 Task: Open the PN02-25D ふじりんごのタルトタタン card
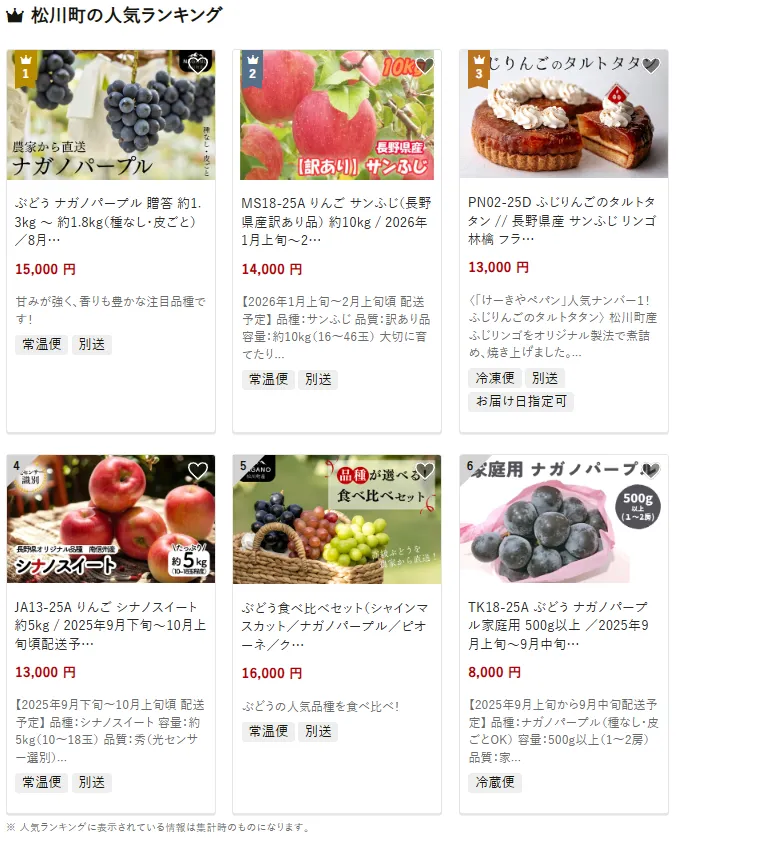[x=563, y=221]
